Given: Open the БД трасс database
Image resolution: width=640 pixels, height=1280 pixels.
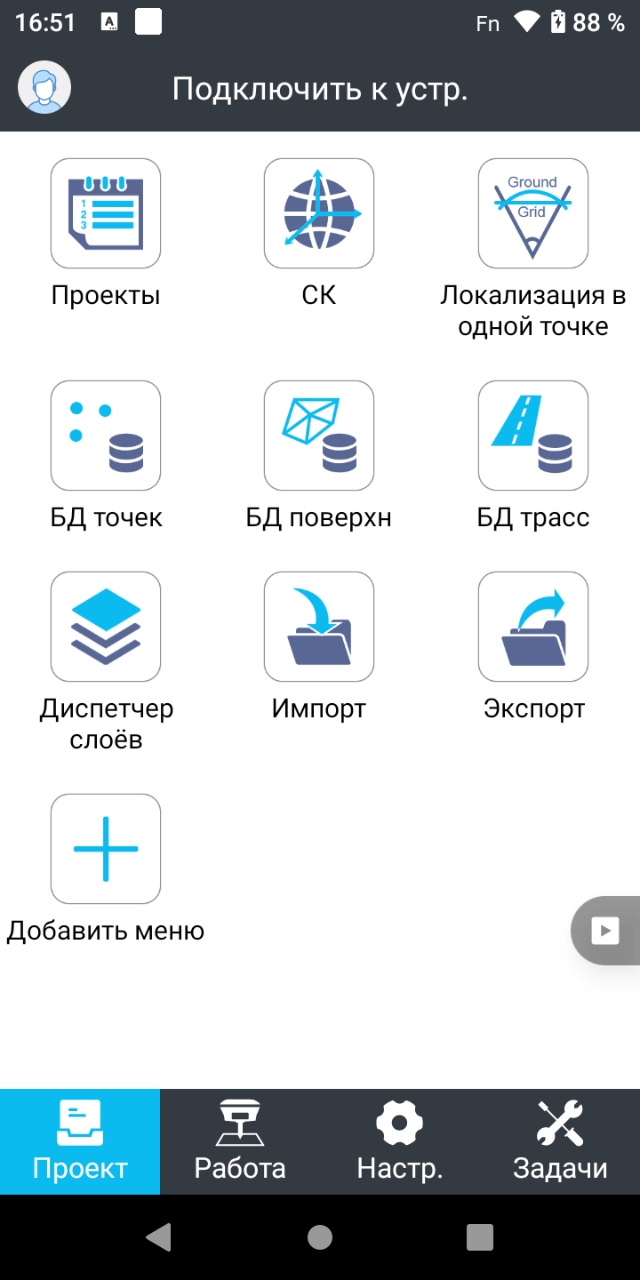Looking at the screenshot, I should point(533,435).
